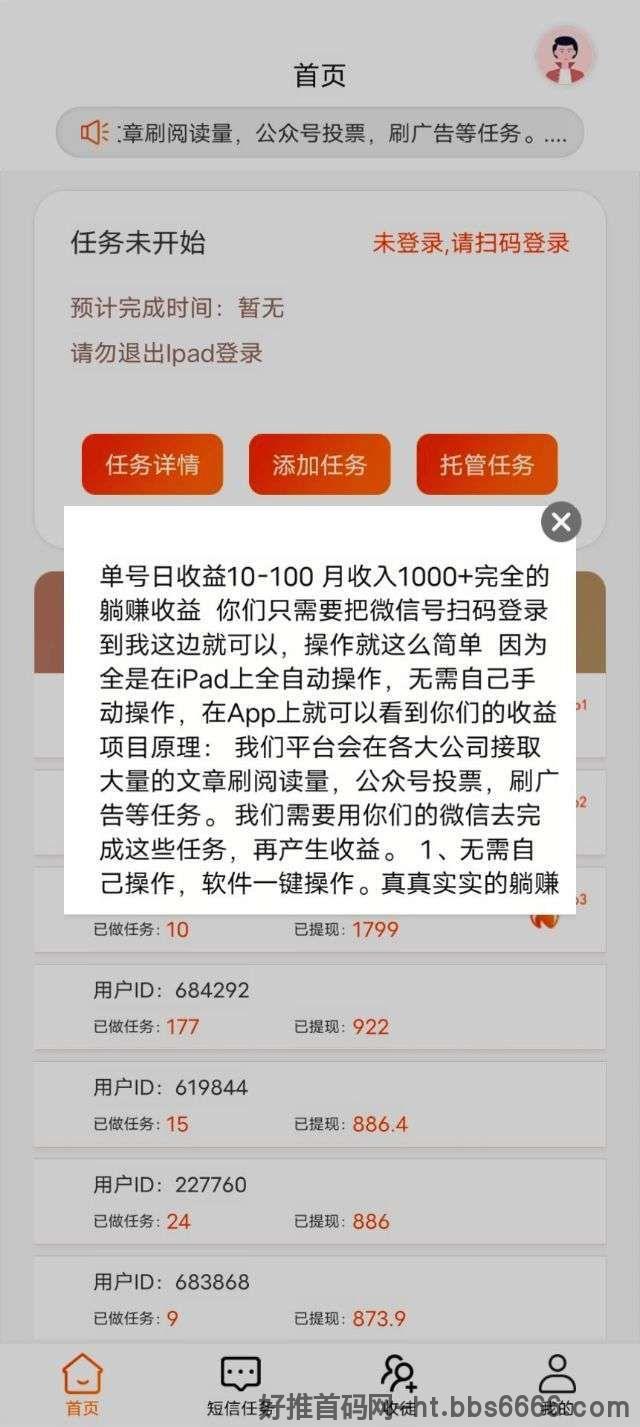Image resolution: width=640 pixels, height=1427 pixels.
Task: Select the 添加任务 button
Action: click(320, 465)
